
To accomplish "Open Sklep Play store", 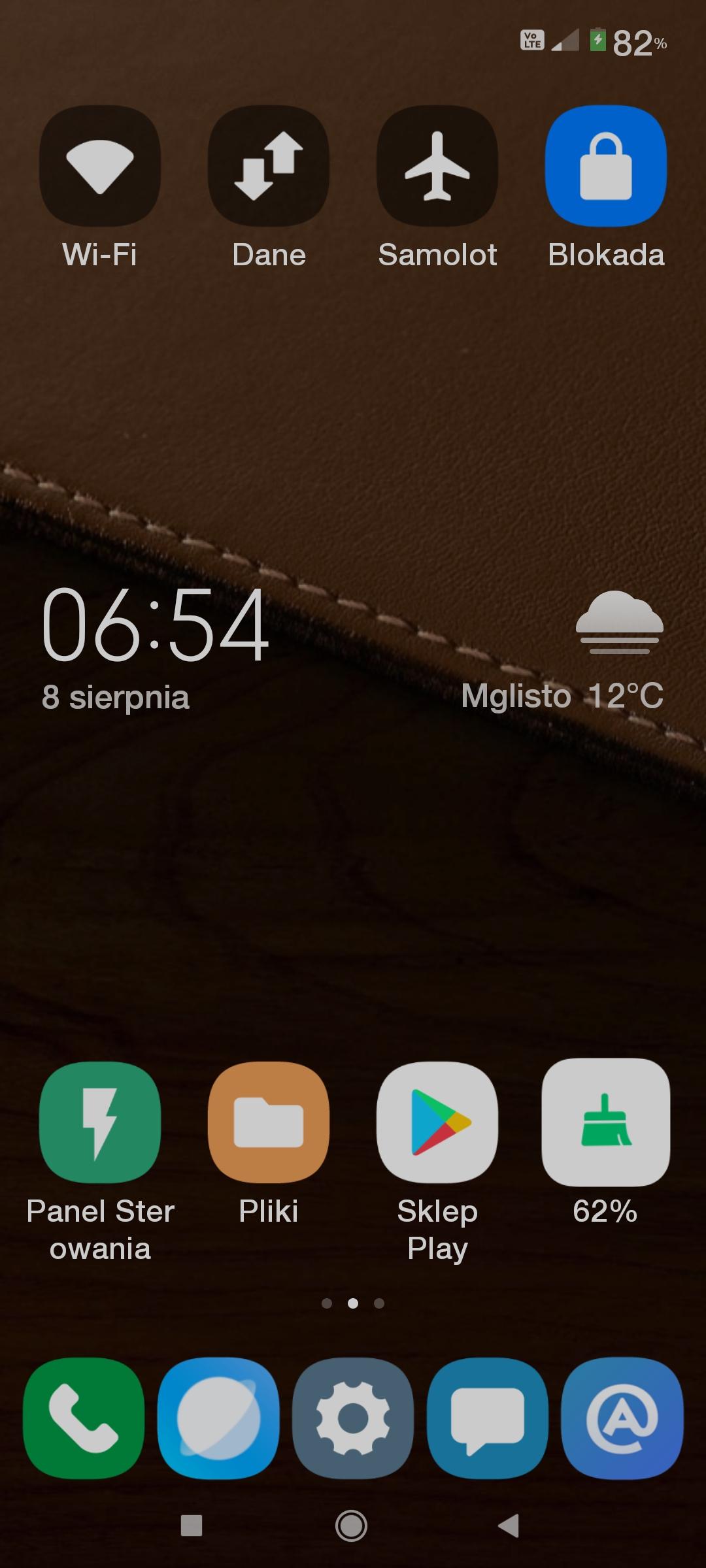I will [x=437, y=1122].
